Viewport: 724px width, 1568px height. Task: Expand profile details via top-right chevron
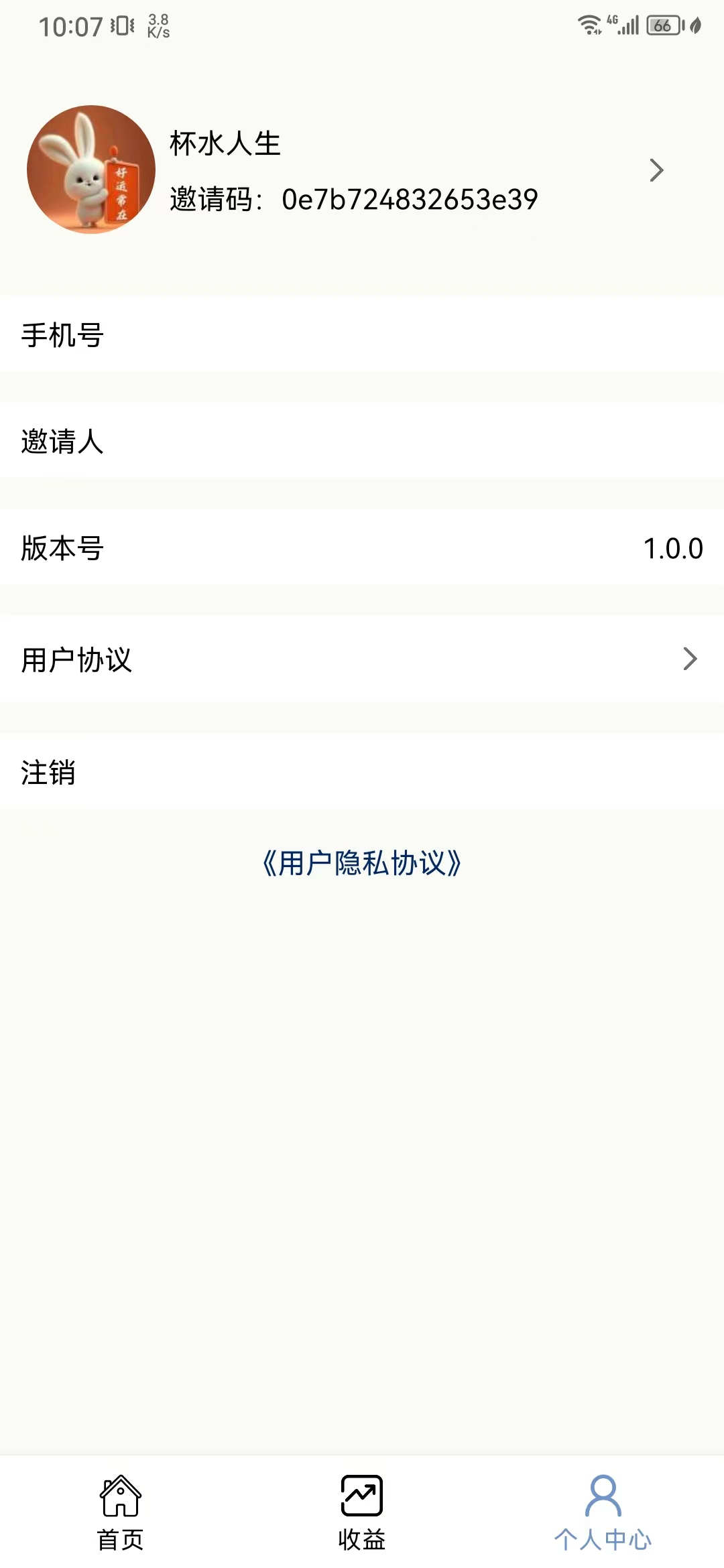pos(657,171)
